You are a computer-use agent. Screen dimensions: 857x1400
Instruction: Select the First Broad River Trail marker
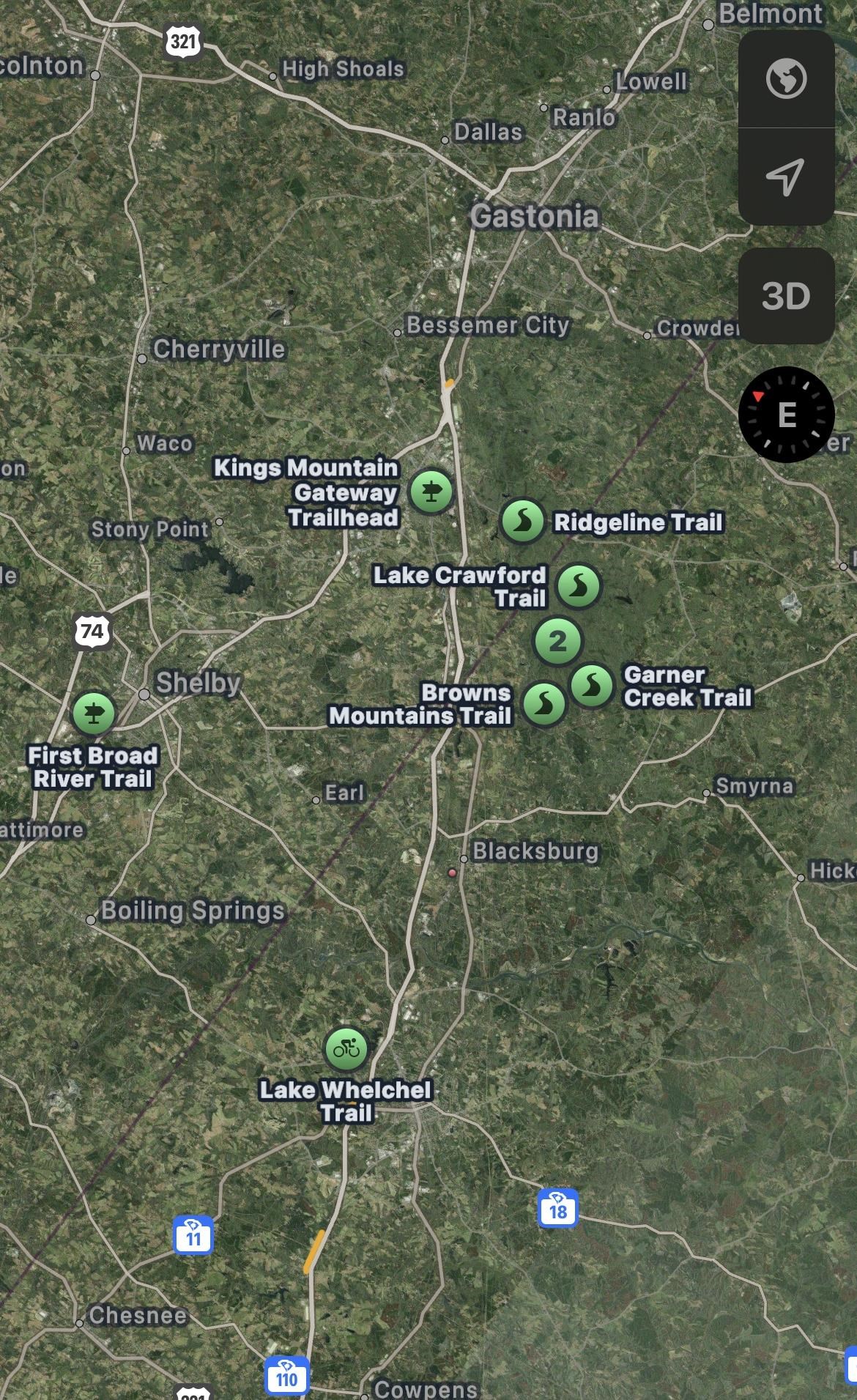tap(94, 713)
